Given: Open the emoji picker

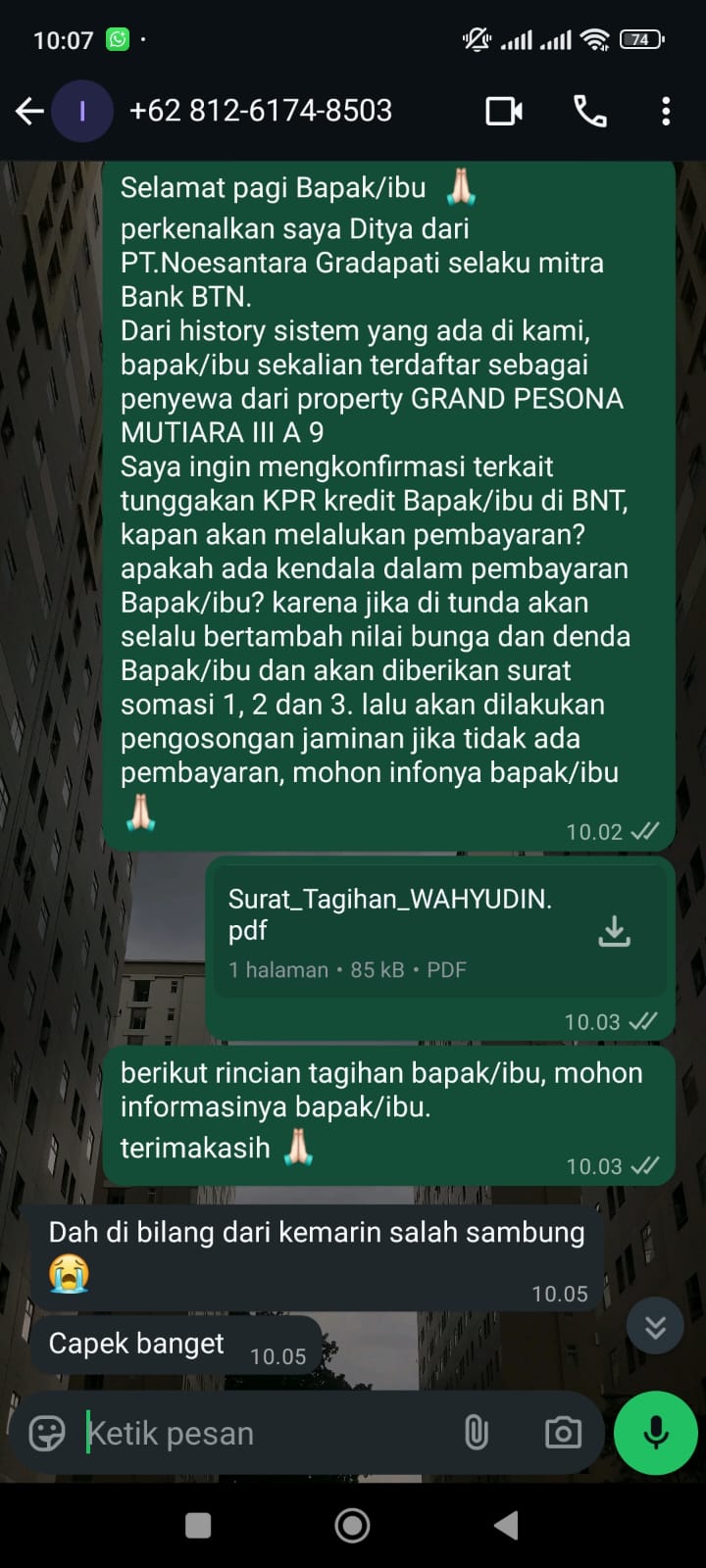Looking at the screenshot, I should pos(47,1433).
